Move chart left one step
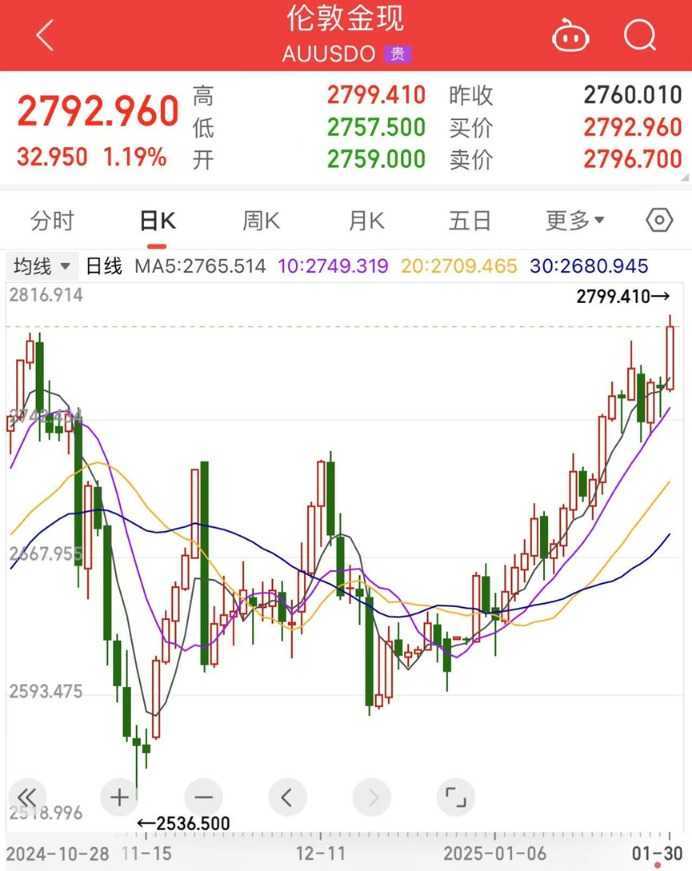 click(x=287, y=797)
